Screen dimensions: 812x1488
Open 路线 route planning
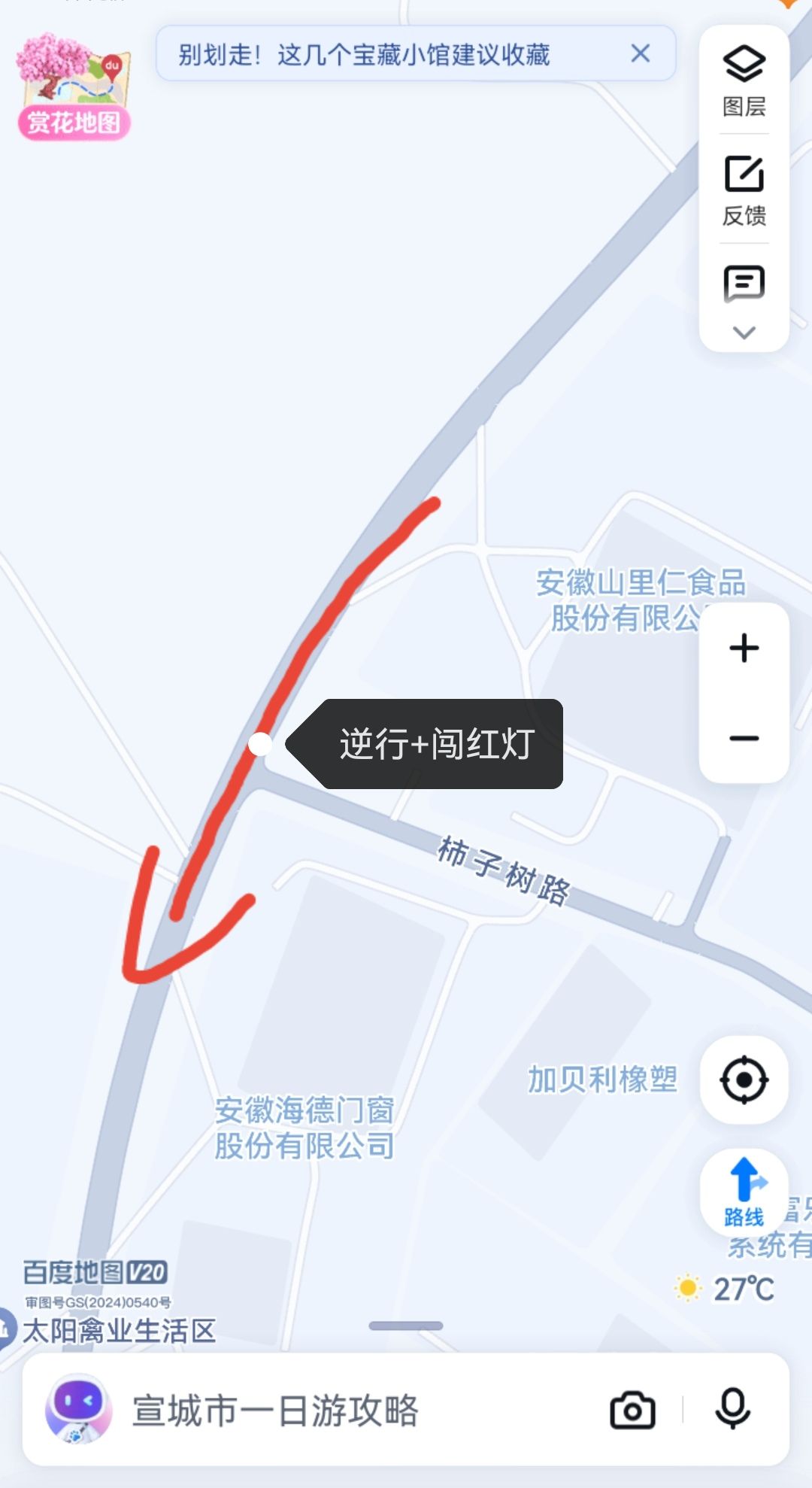pos(744,1192)
